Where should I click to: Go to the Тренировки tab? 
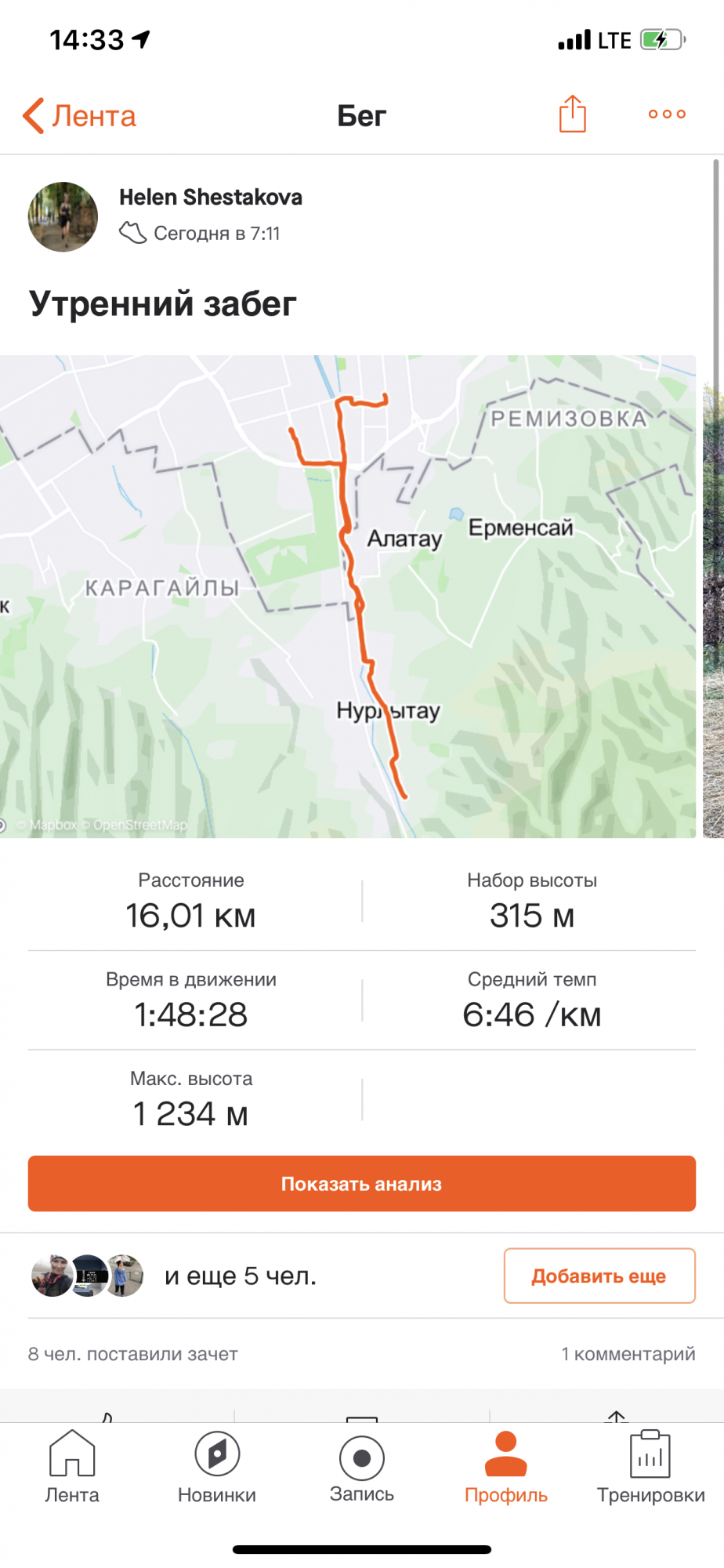coord(650,1468)
